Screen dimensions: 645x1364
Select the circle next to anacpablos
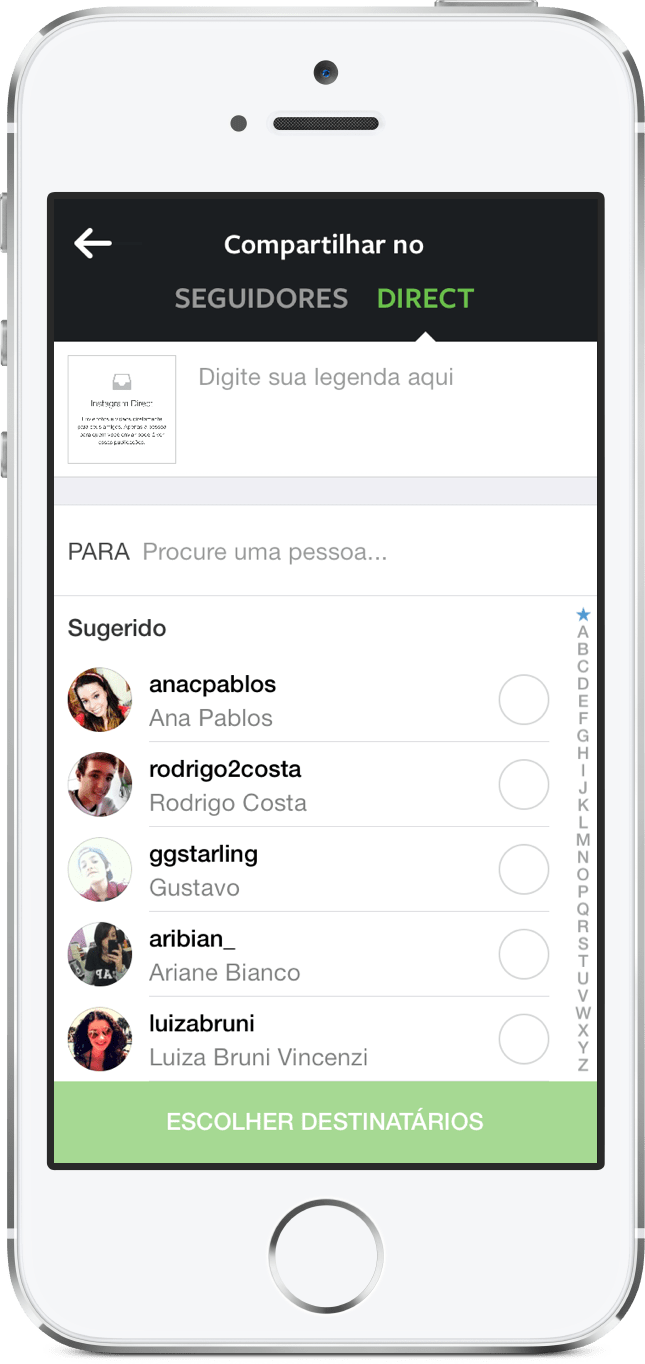click(524, 700)
